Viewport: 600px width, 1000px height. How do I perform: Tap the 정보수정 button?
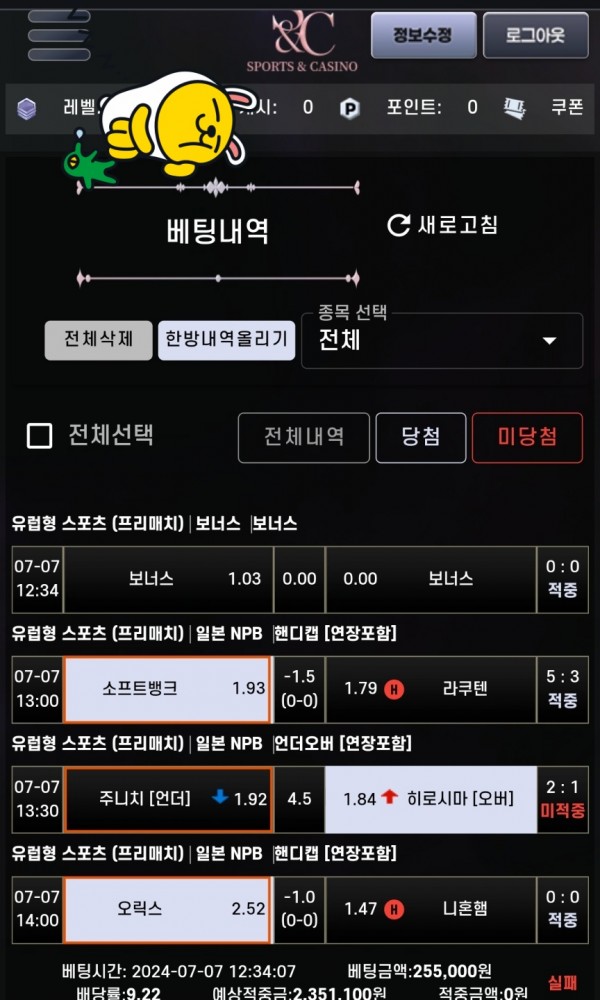(x=423, y=36)
